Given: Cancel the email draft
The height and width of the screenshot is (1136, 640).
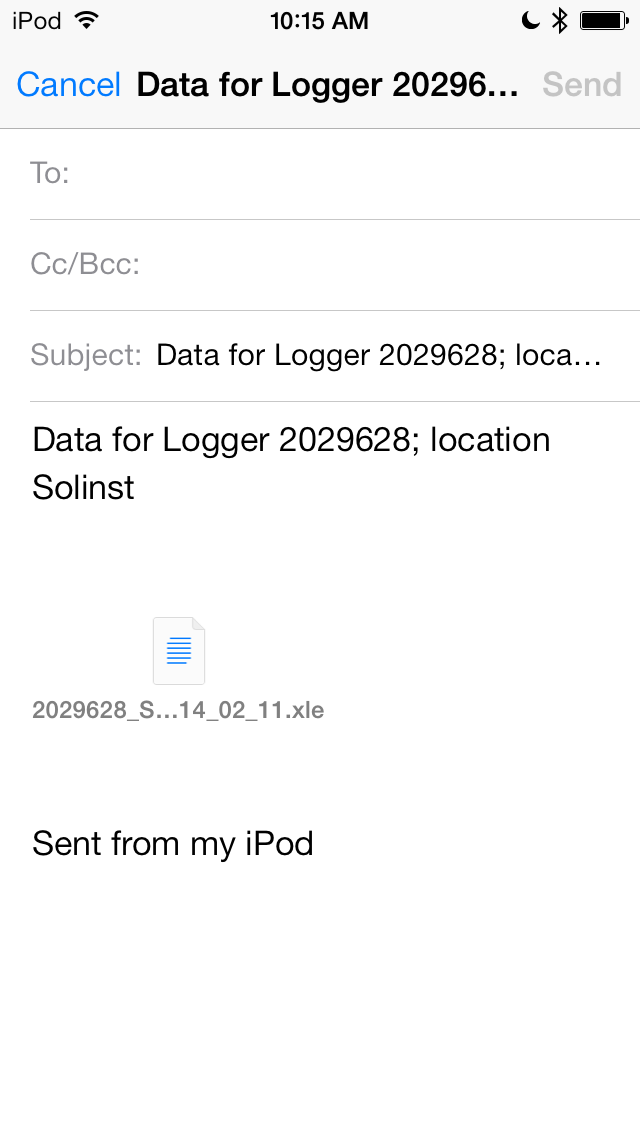Looking at the screenshot, I should (68, 85).
